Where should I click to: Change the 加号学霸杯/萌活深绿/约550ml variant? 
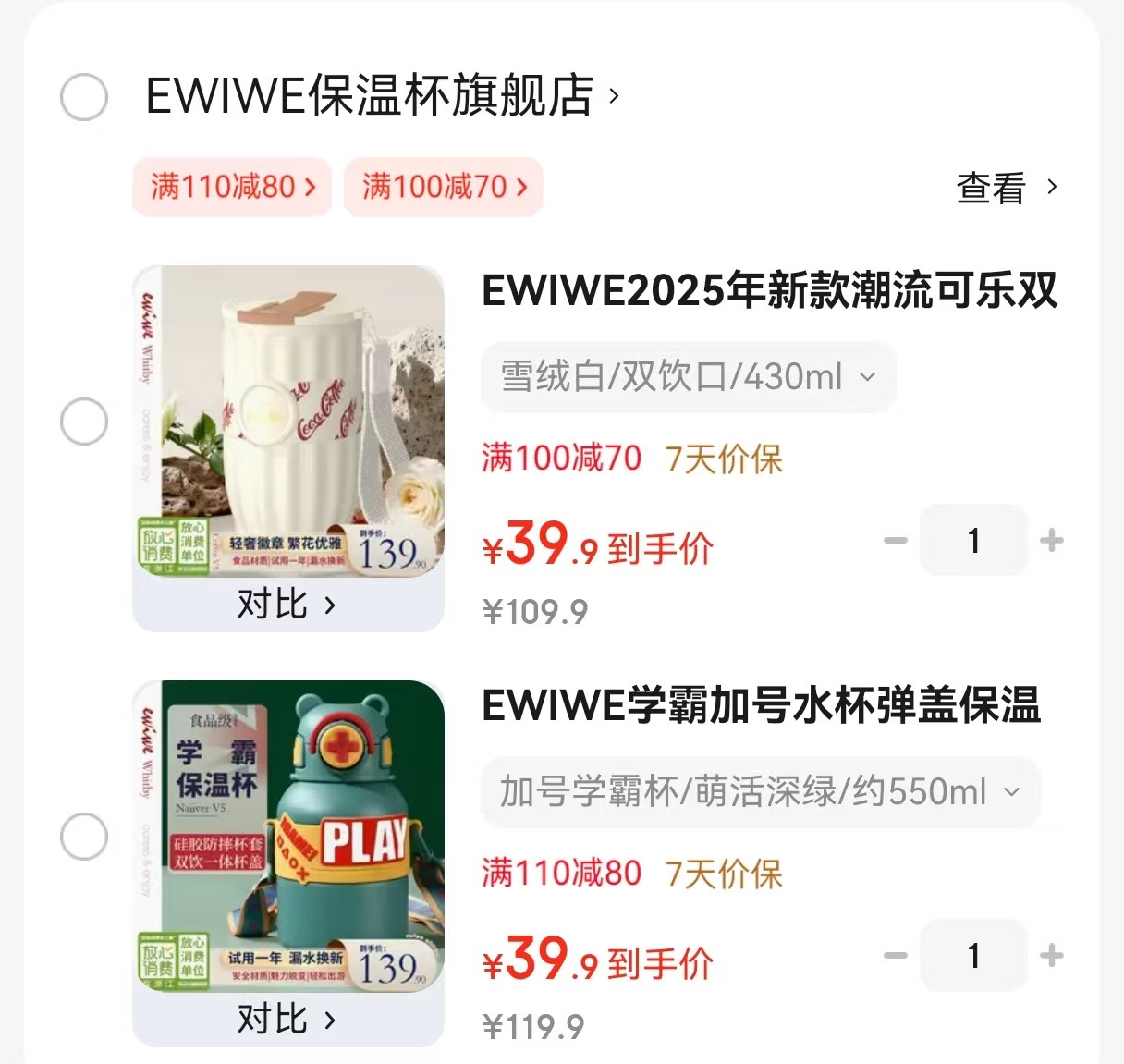coord(760,792)
